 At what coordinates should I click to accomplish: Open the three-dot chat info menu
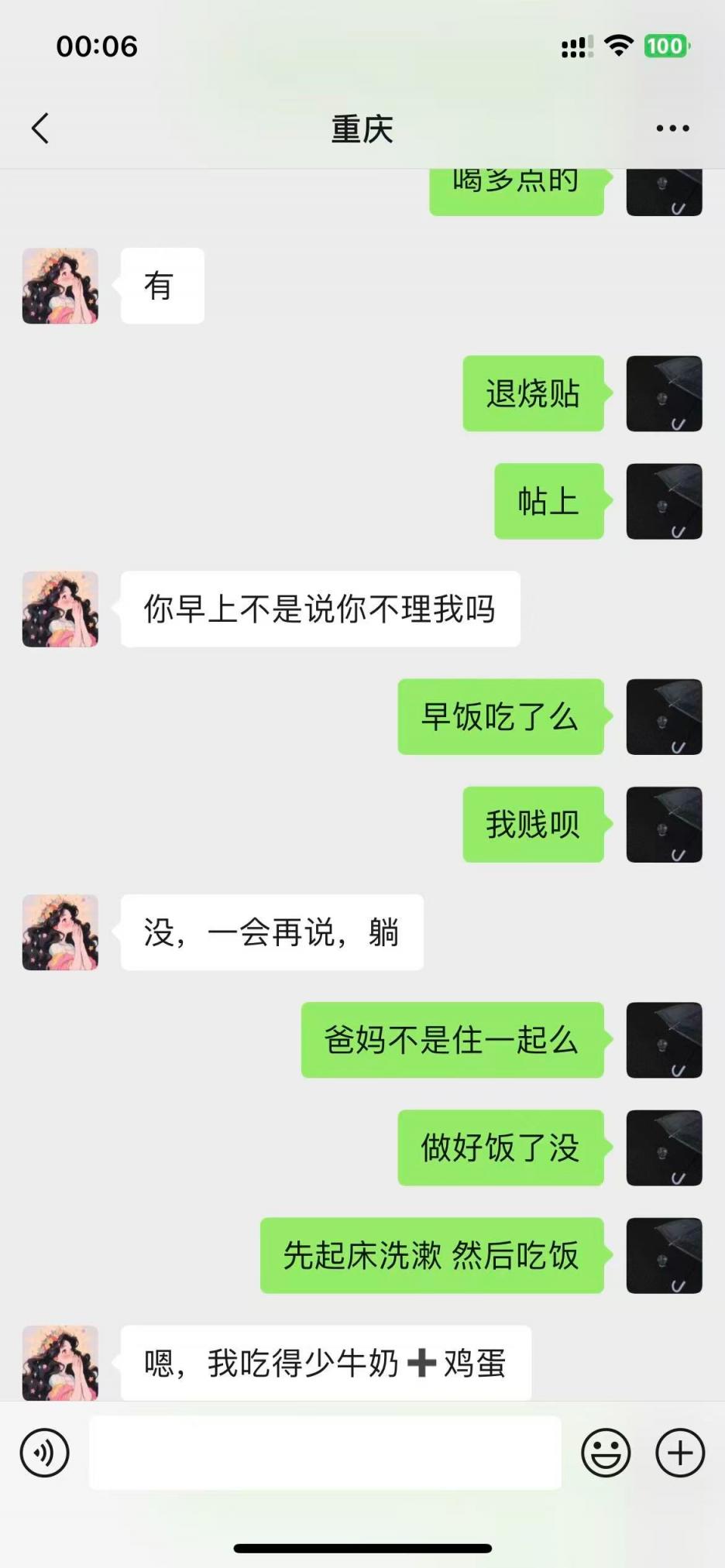[672, 129]
